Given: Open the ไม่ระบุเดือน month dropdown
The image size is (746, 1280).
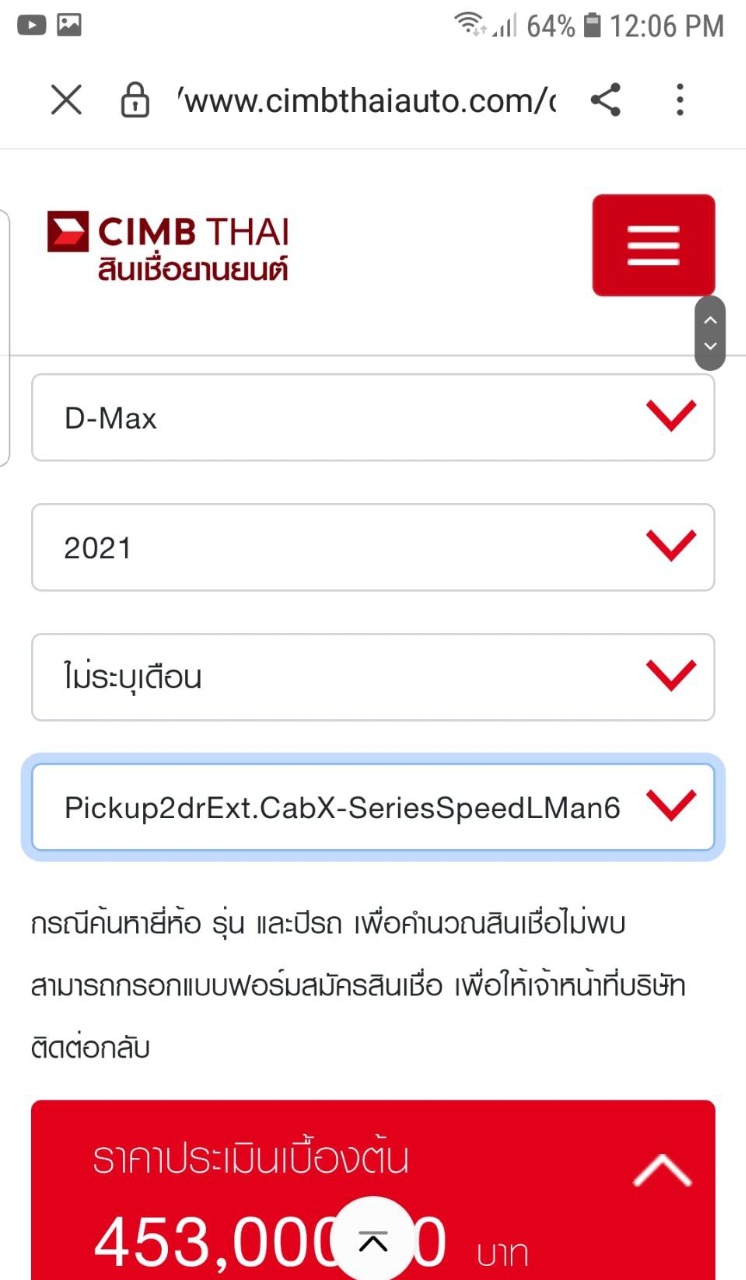Looking at the screenshot, I should click(373, 677).
